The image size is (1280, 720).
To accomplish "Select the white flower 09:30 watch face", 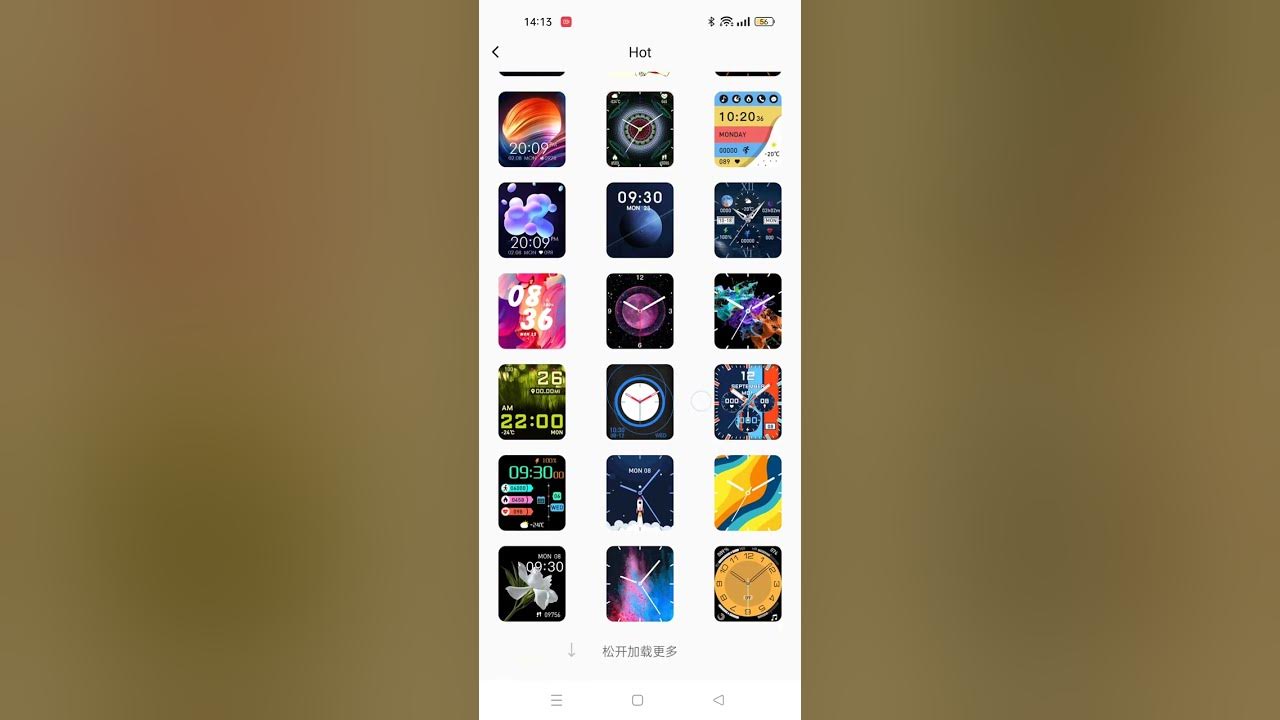I will [532, 584].
